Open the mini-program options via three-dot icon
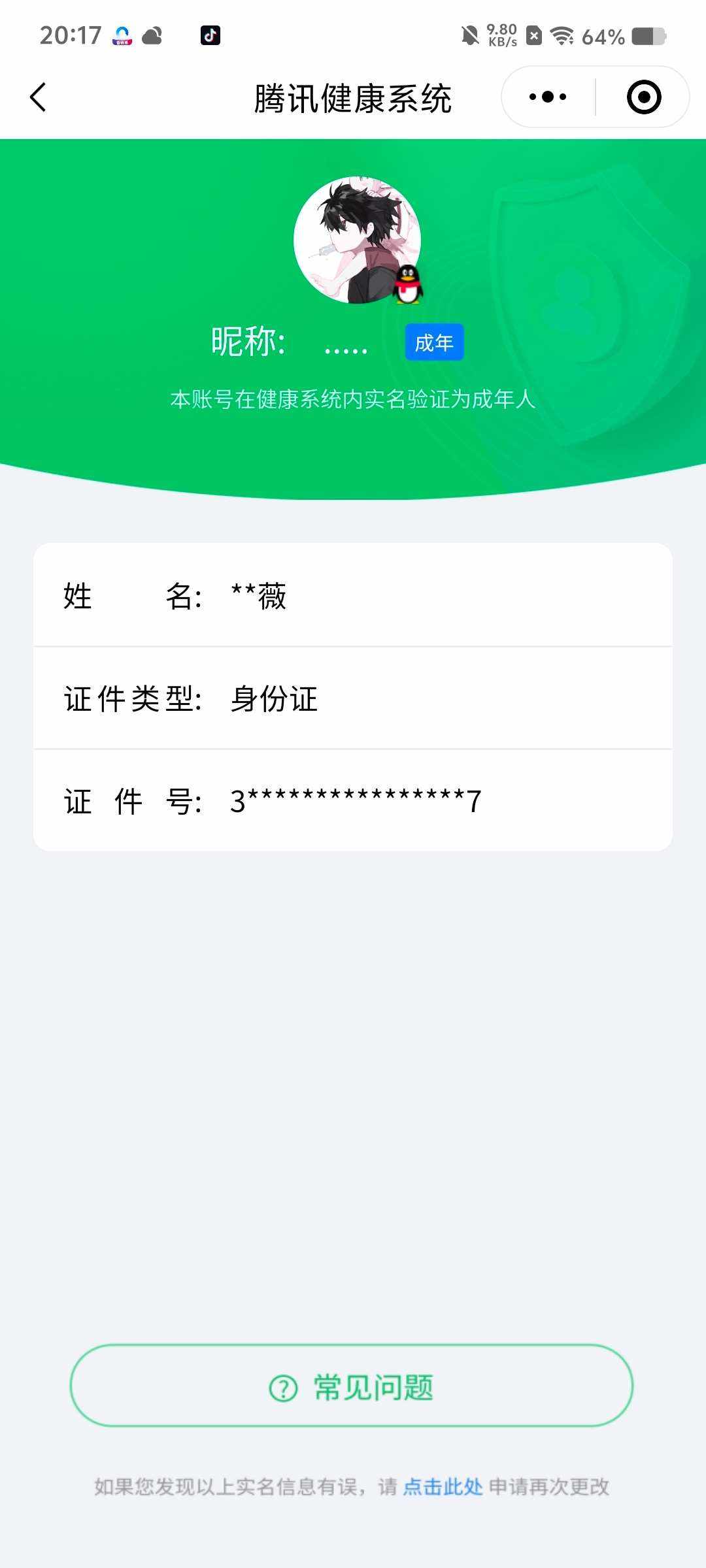The width and height of the screenshot is (706, 1568). coord(546,96)
